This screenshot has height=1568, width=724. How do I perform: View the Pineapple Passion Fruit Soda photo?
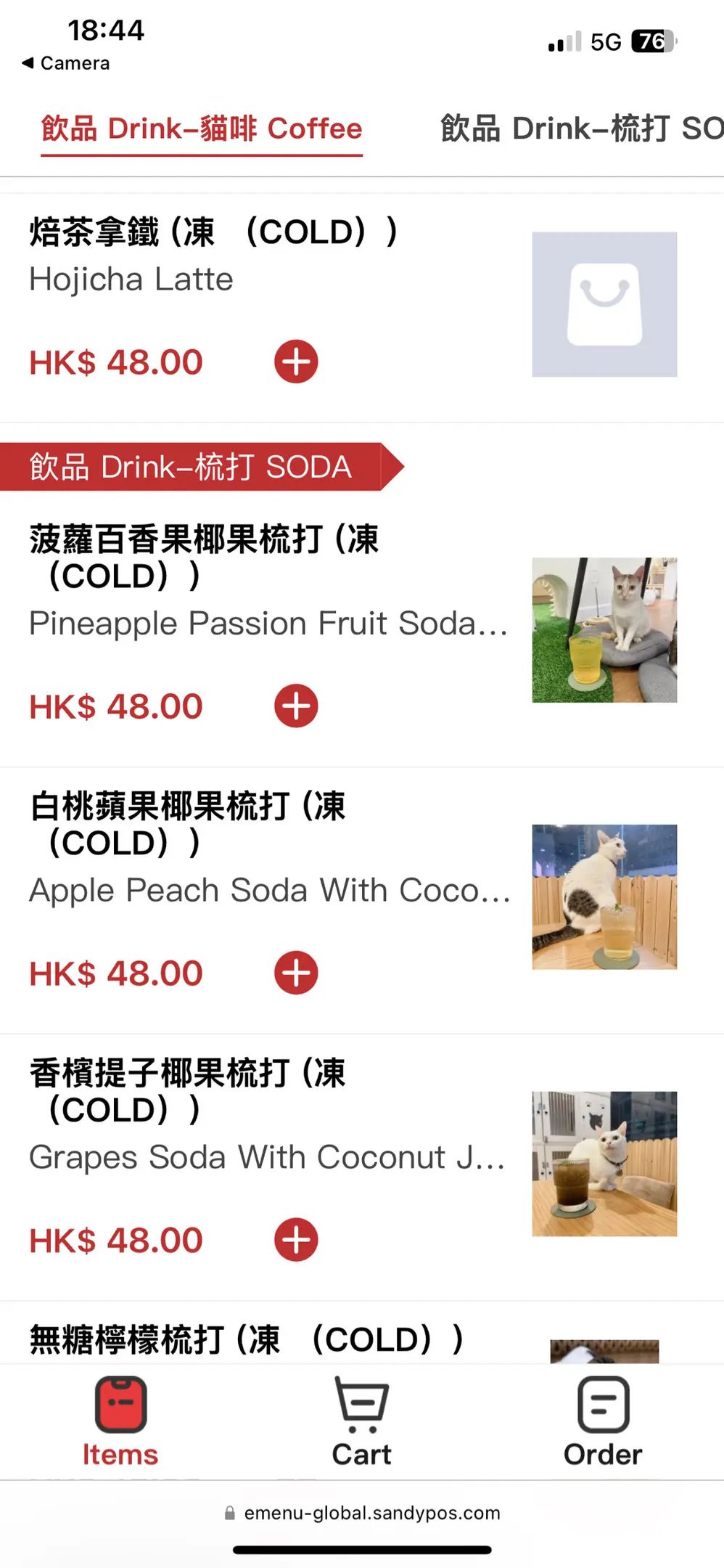604,630
